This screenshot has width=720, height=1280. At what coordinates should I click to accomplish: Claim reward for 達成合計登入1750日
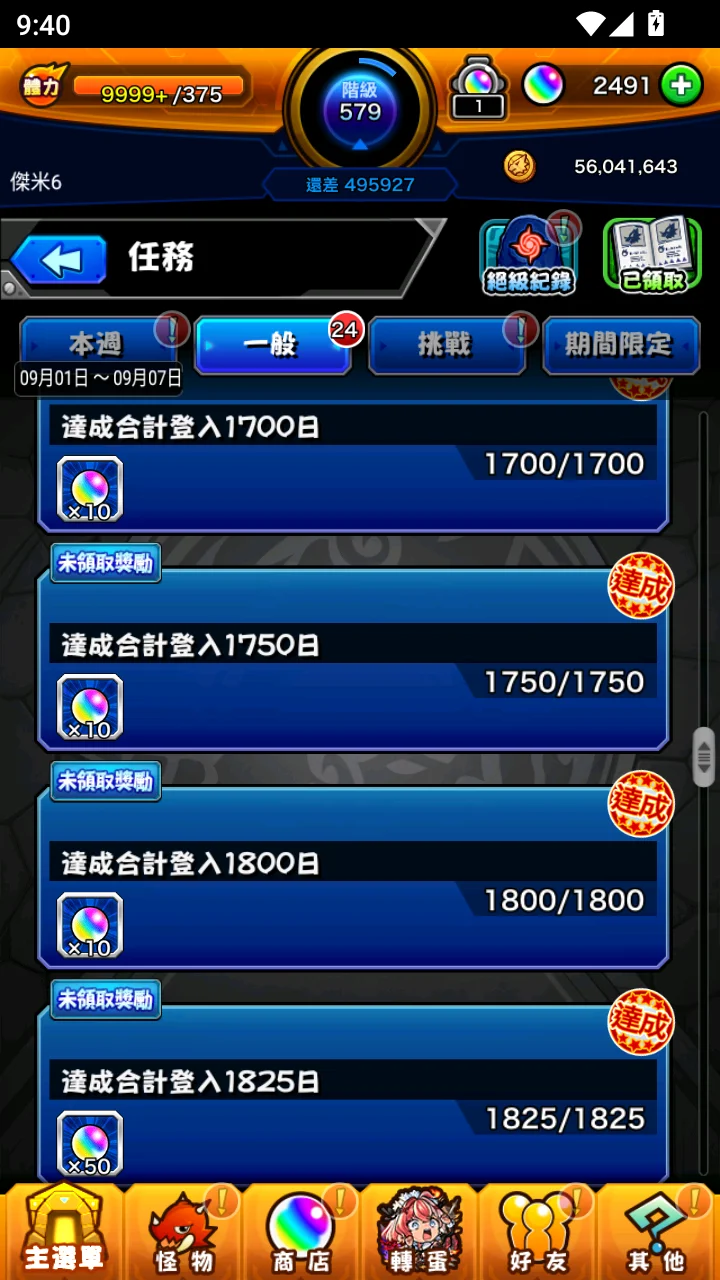click(352, 660)
